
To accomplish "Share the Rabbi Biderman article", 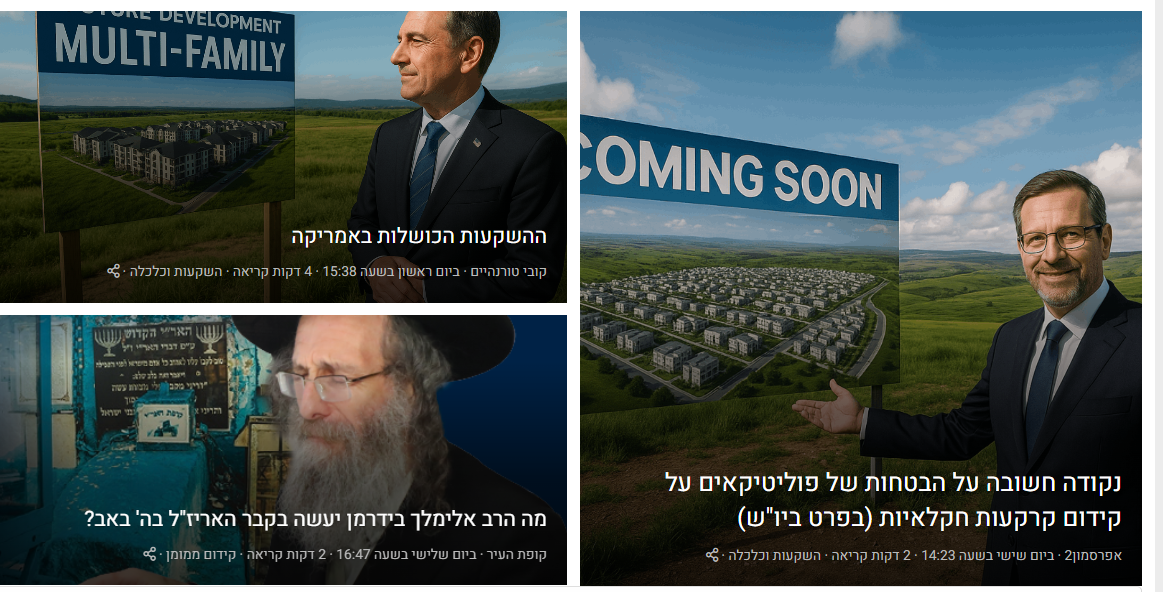I will tap(150, 554).
